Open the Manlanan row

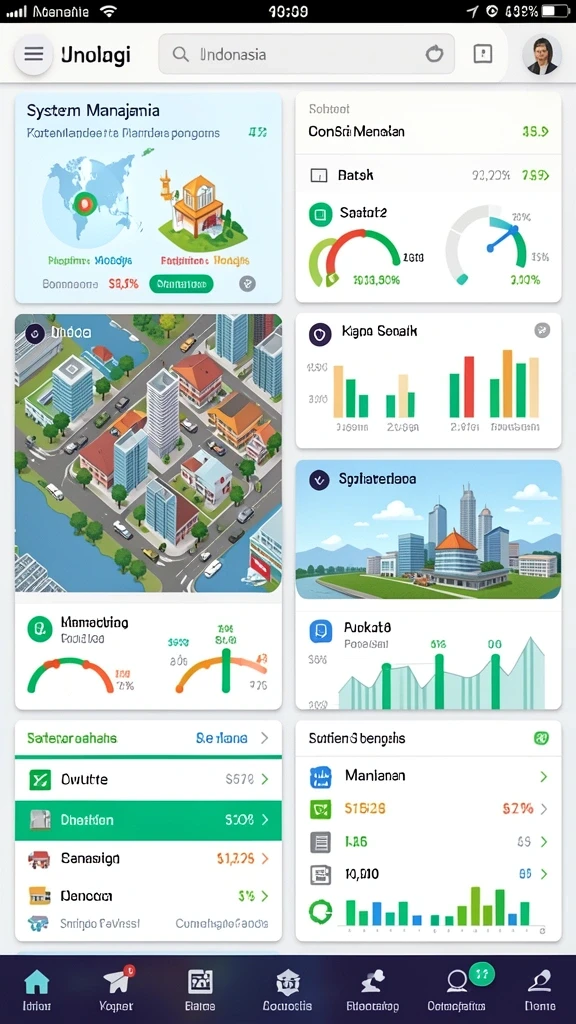point(428,776)
